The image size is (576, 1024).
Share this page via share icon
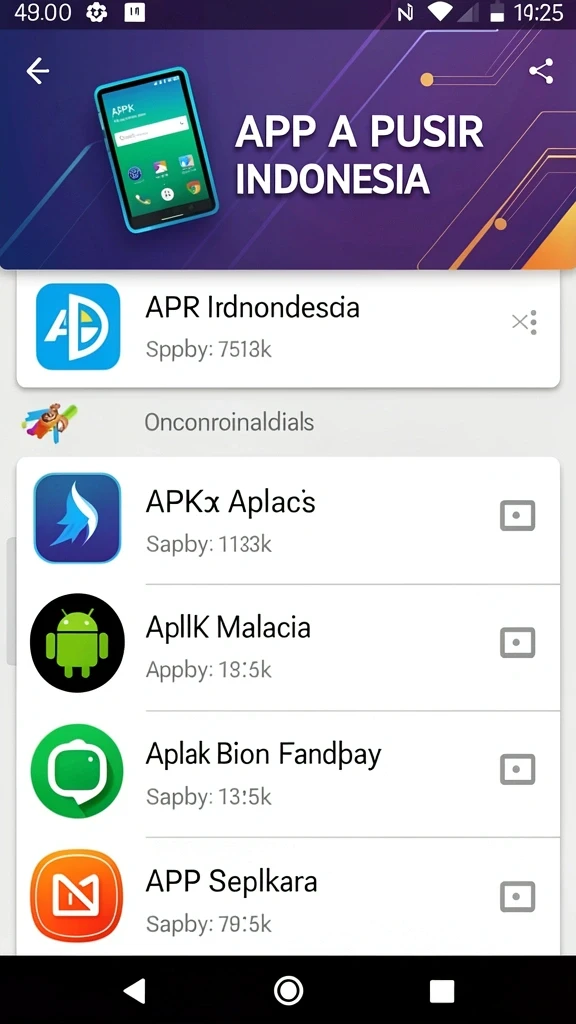[x=541, y=71]
